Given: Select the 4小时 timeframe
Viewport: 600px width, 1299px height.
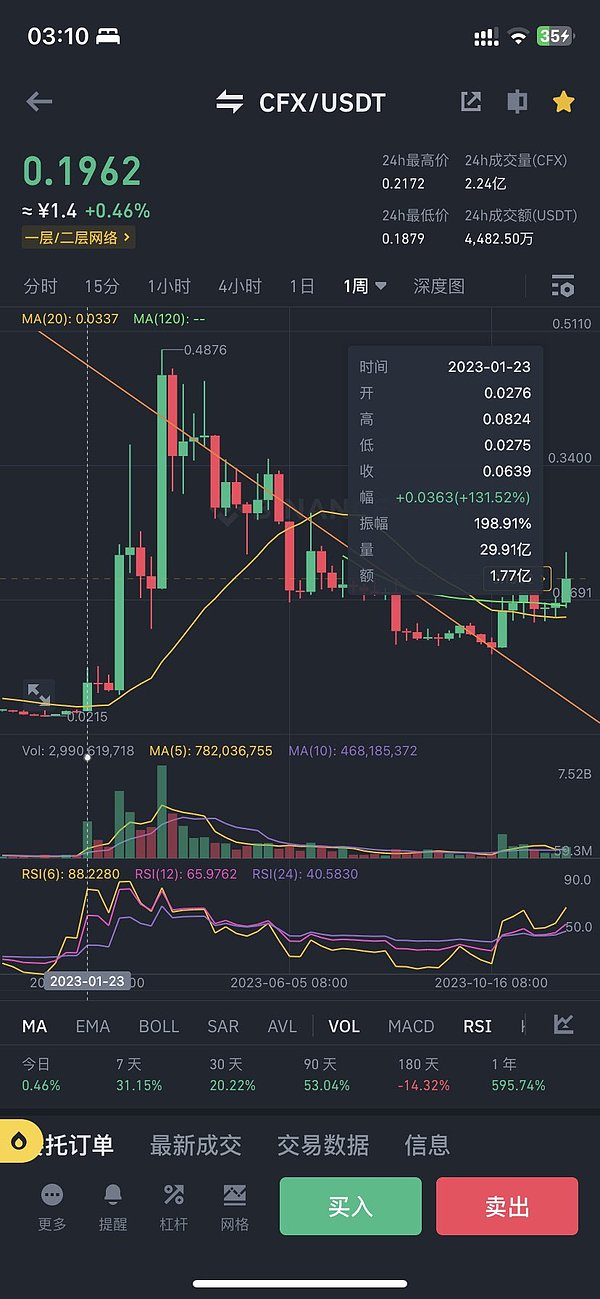Looking at the screenshot, I should [x=240, y=286].
